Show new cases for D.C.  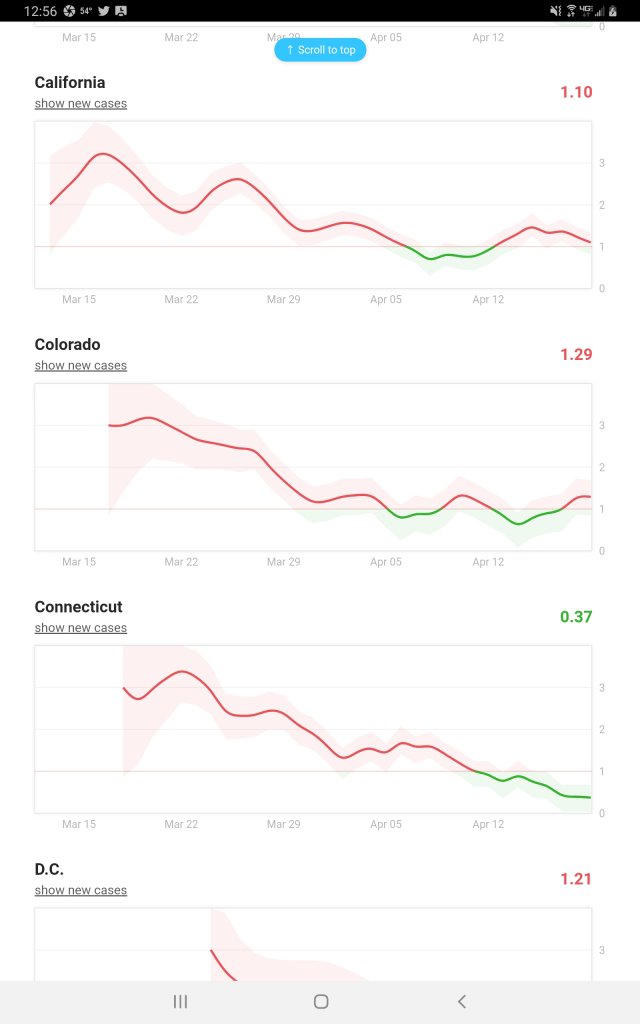tap(81, 890)
